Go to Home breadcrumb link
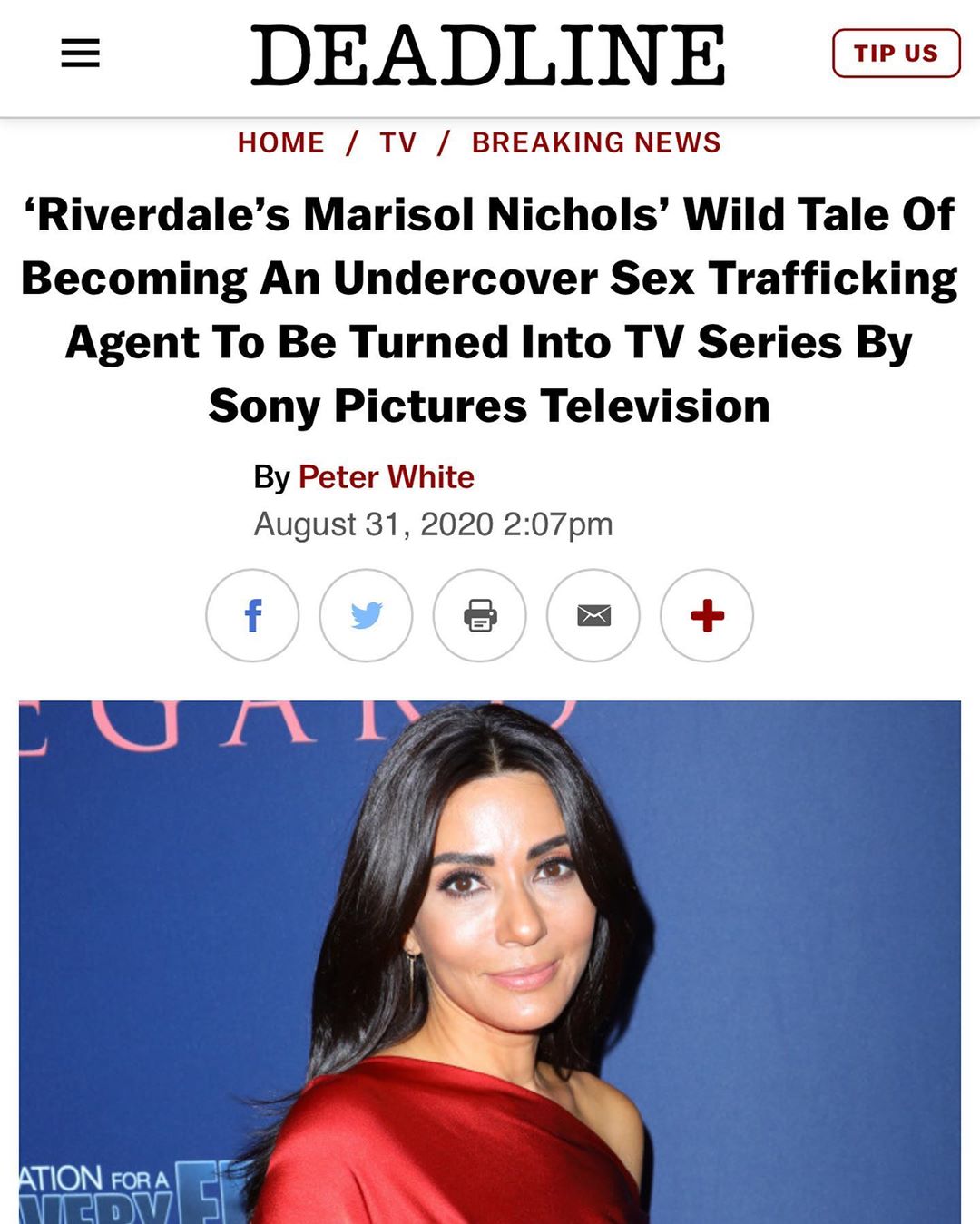Viewport: 980px width, 1224px height. [x=280, y=142]
